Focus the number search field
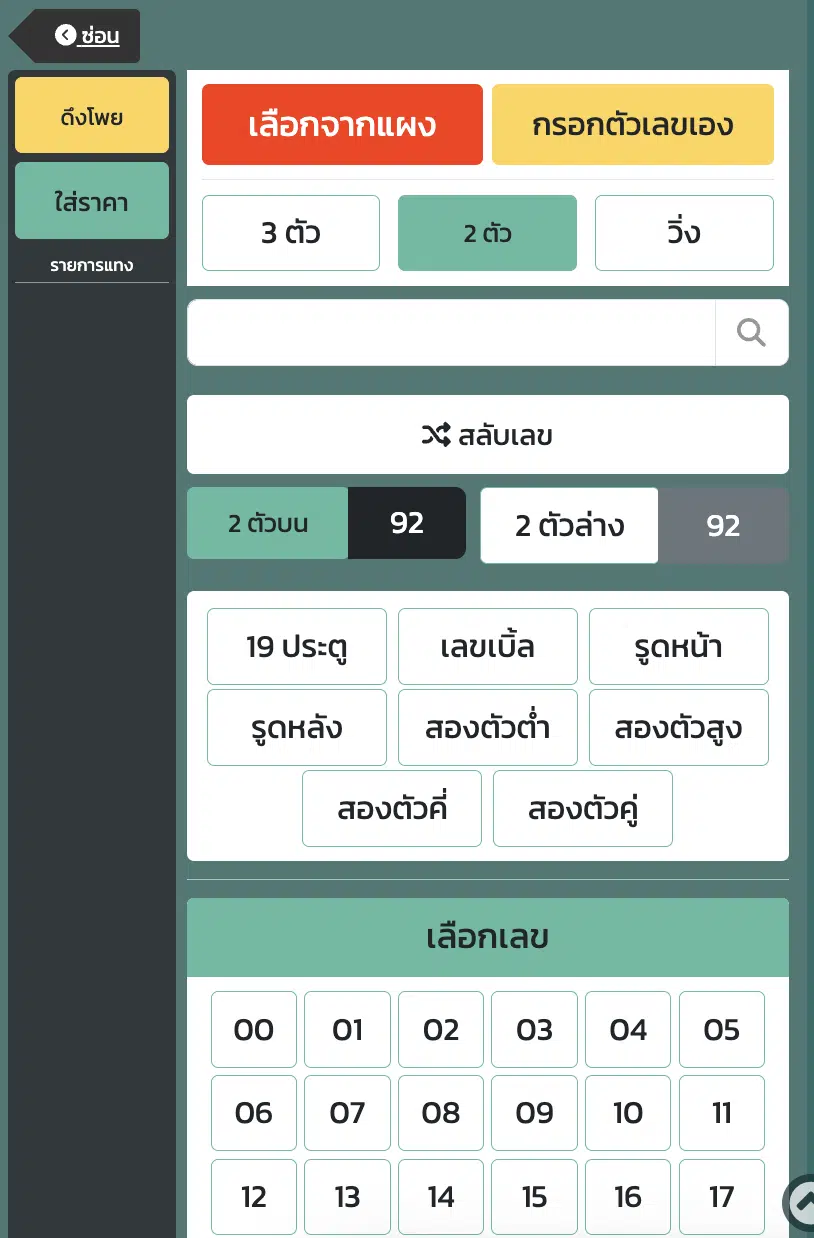This screenshot has width=814, height=1238. click(x=450, y=333)
